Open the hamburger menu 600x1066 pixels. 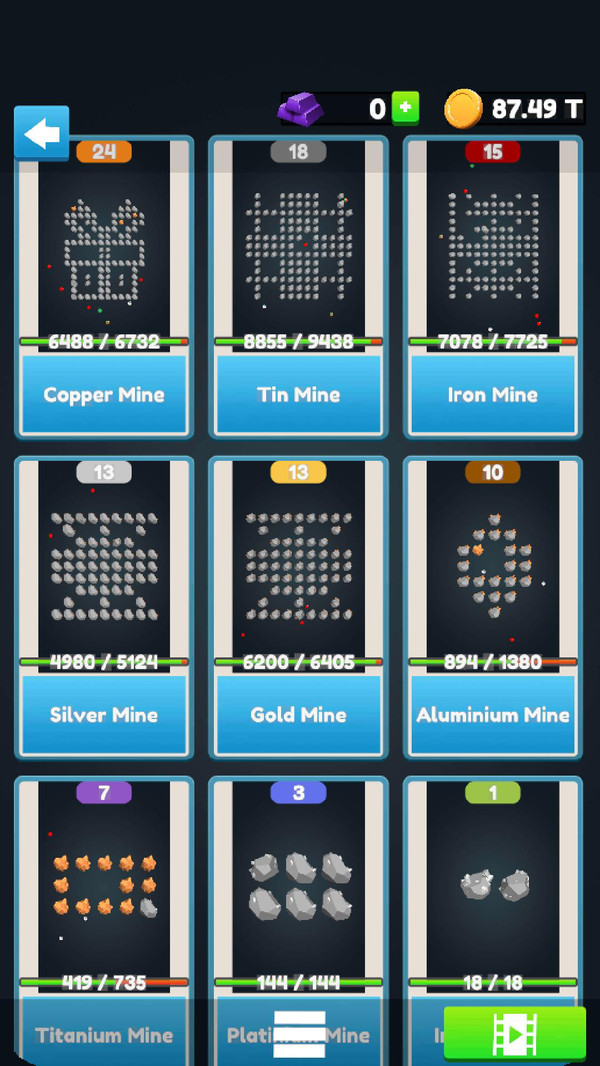click(x=300, y=1033)
